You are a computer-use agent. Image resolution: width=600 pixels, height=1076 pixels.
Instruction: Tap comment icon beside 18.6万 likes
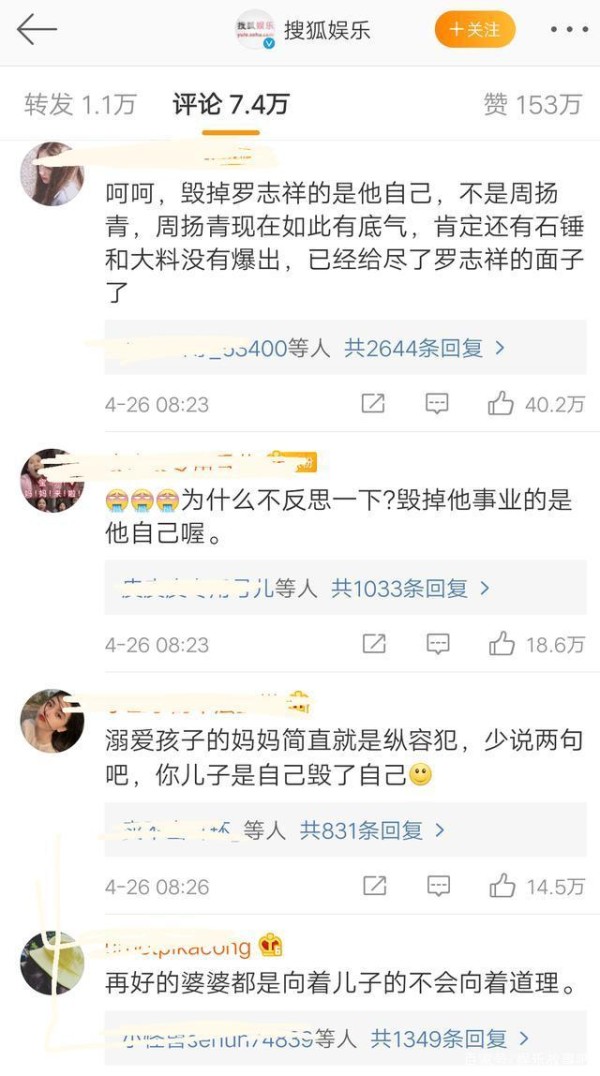(x=437, y=644)
